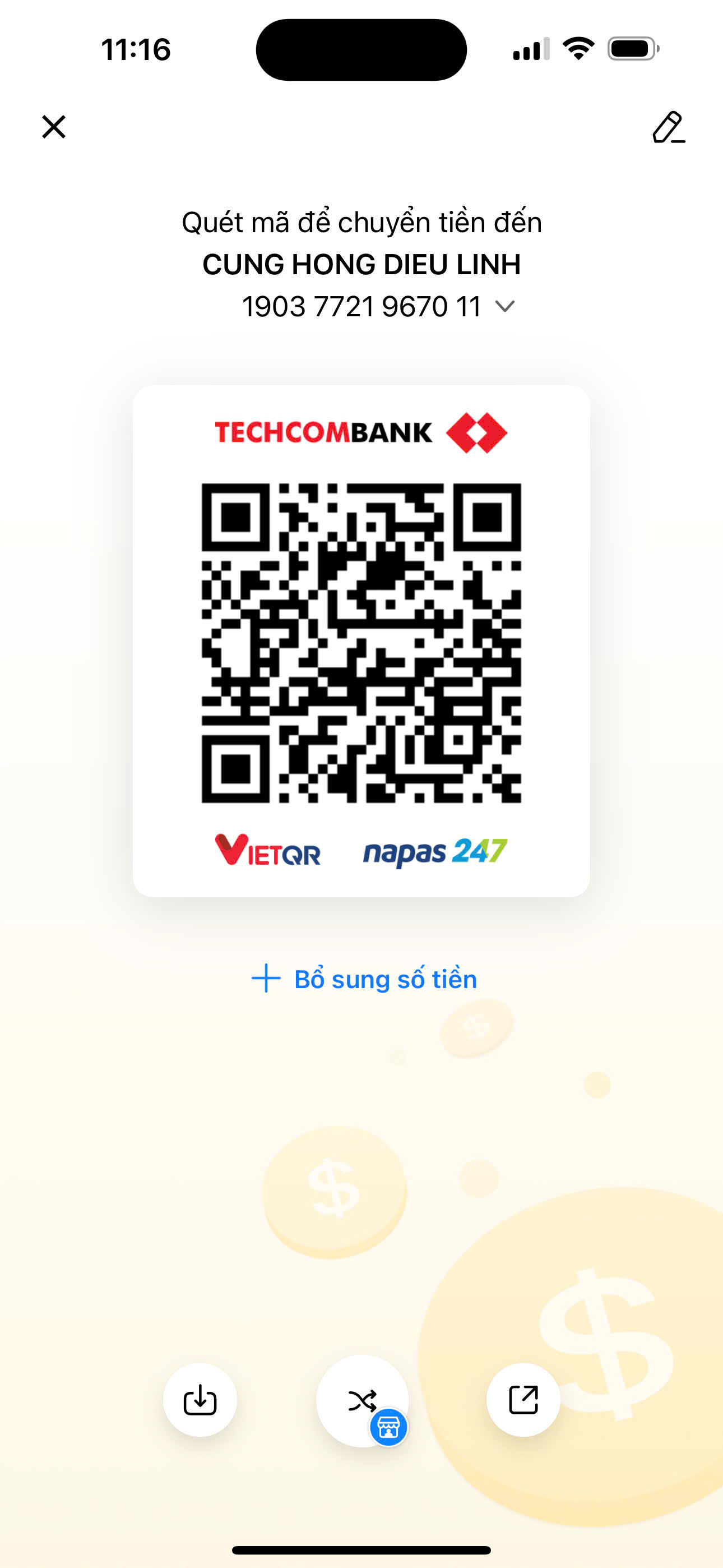Close the QR code screen
Viewport: 723px width, 1568px height.
click(54, 127)
